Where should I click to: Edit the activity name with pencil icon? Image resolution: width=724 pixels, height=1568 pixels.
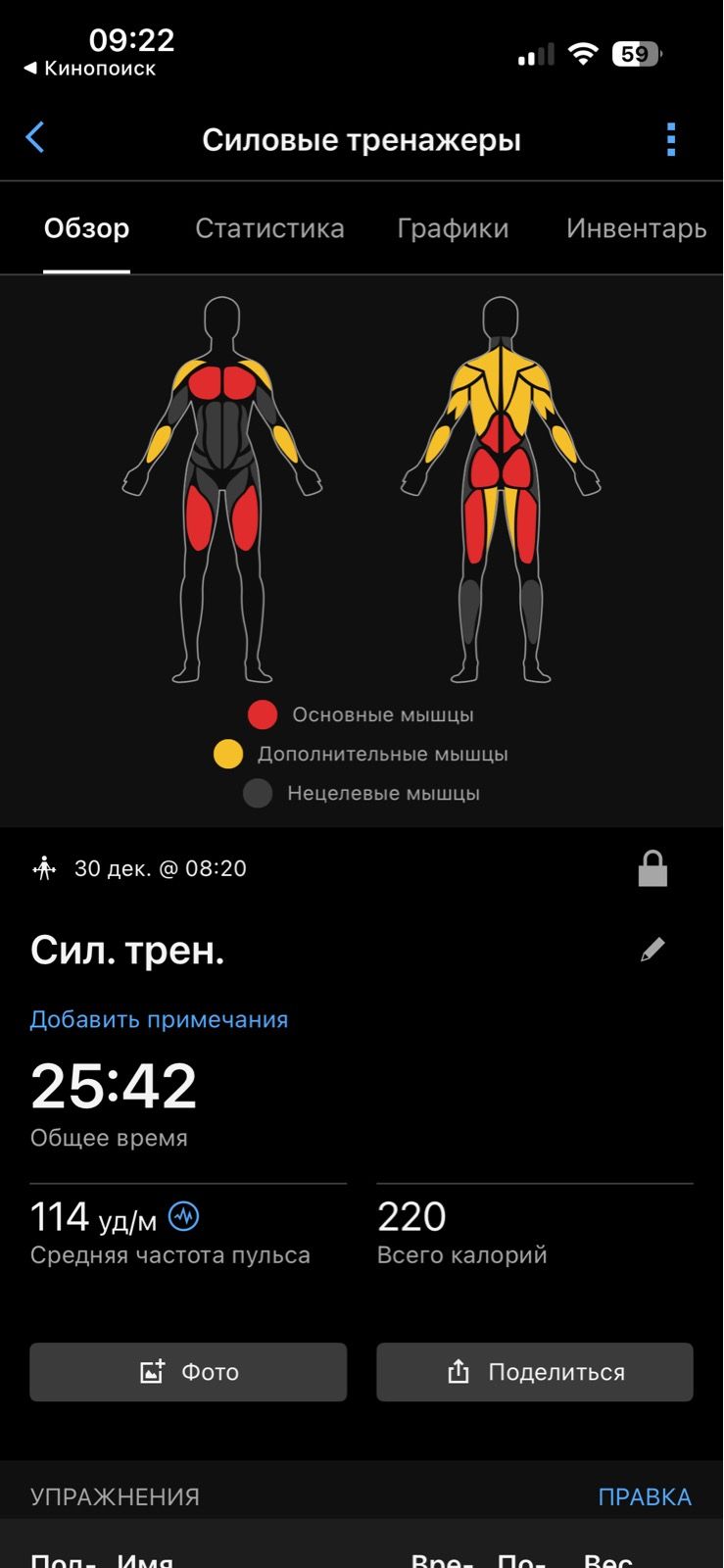point(652,949)
